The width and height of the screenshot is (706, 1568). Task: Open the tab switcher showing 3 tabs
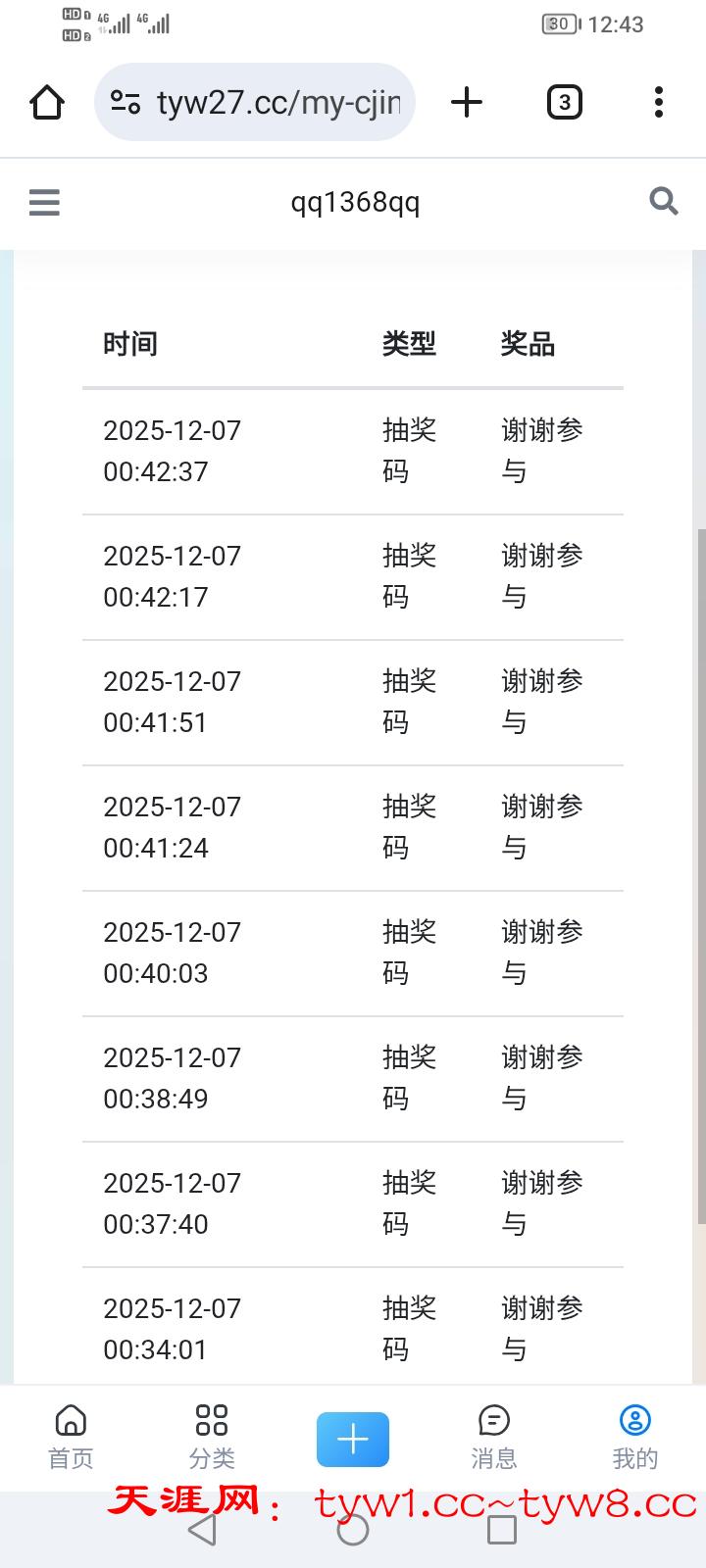pos(564,102)
